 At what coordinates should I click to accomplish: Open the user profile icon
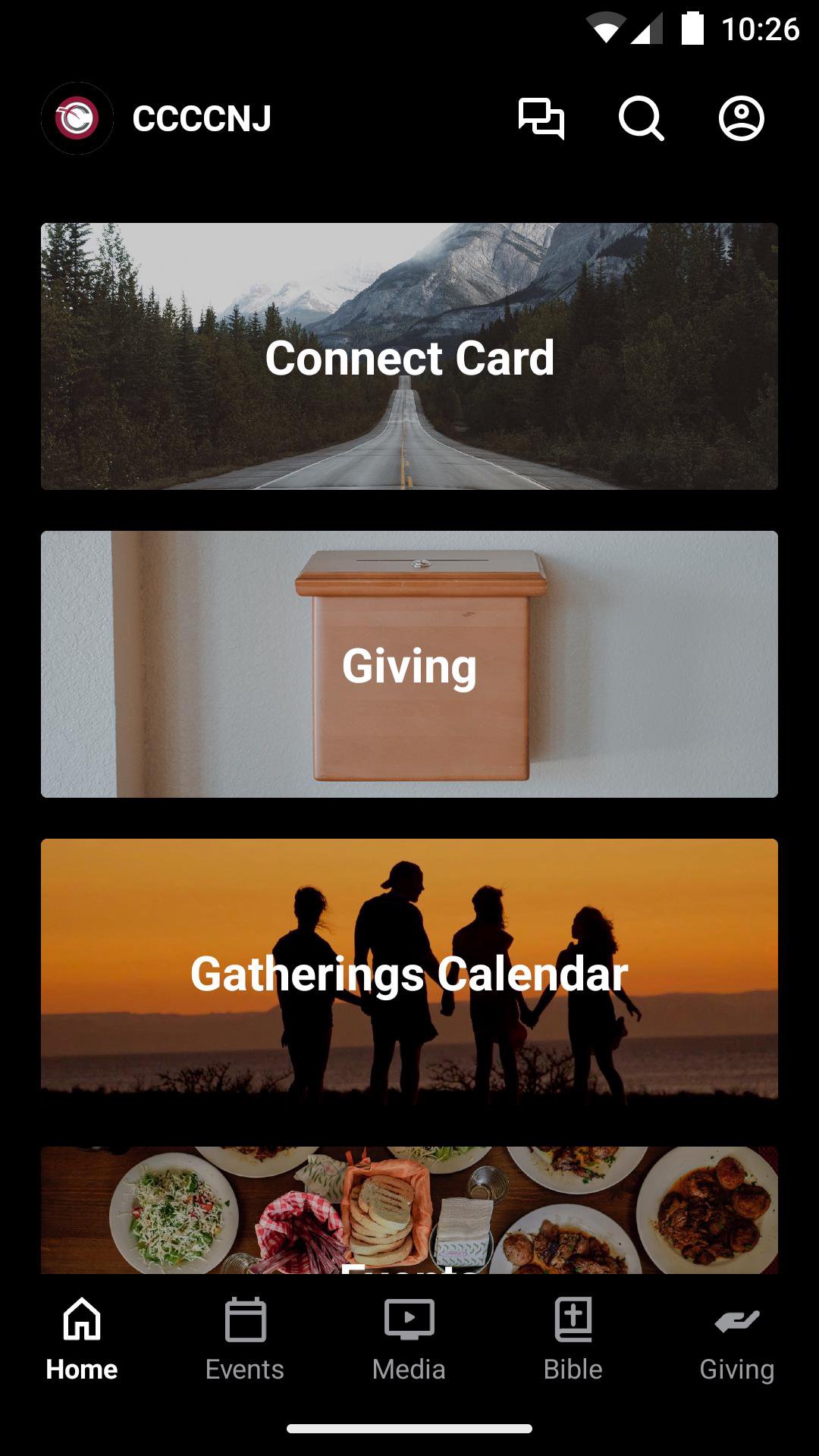(x=741, y=118)
